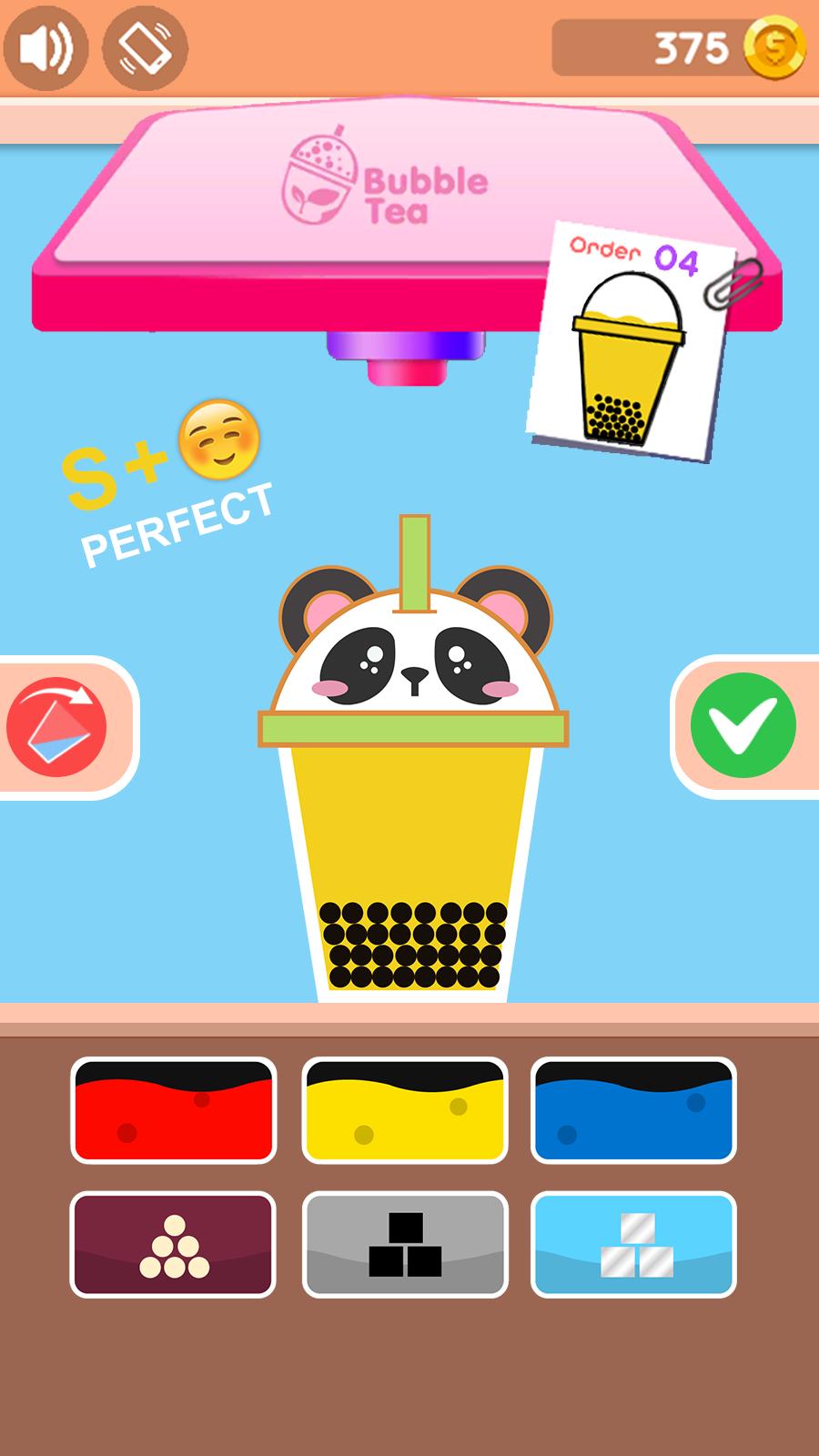Empty the cup with the red pour button
The height and width of the screenshot is (1456, 819).
click(56, 727)
